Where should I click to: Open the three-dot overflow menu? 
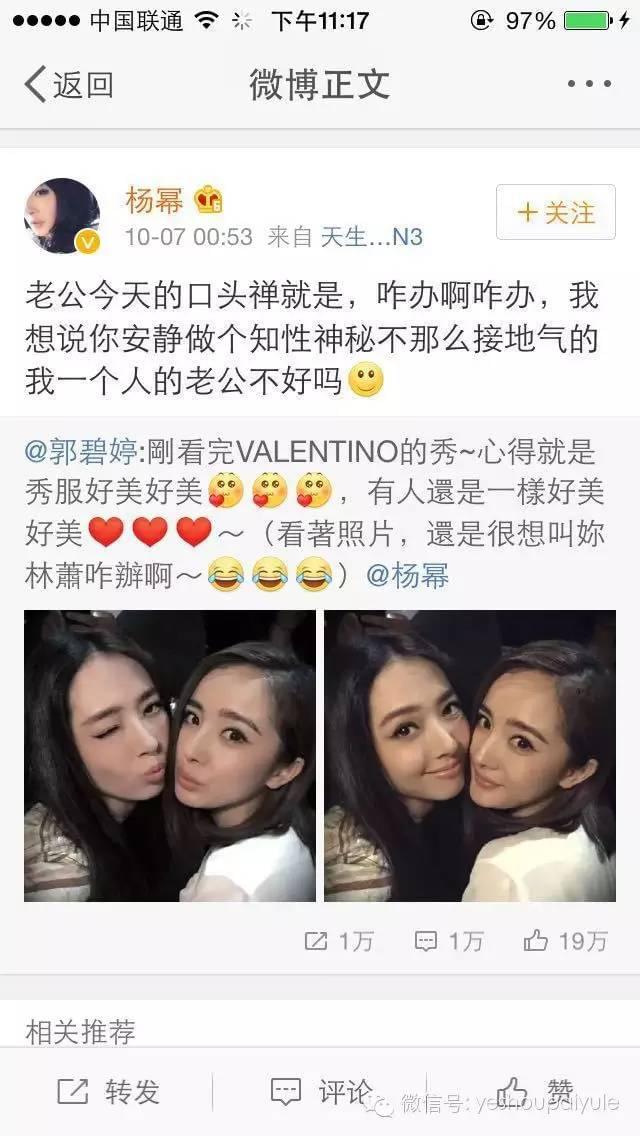click(x=588, y=85)
